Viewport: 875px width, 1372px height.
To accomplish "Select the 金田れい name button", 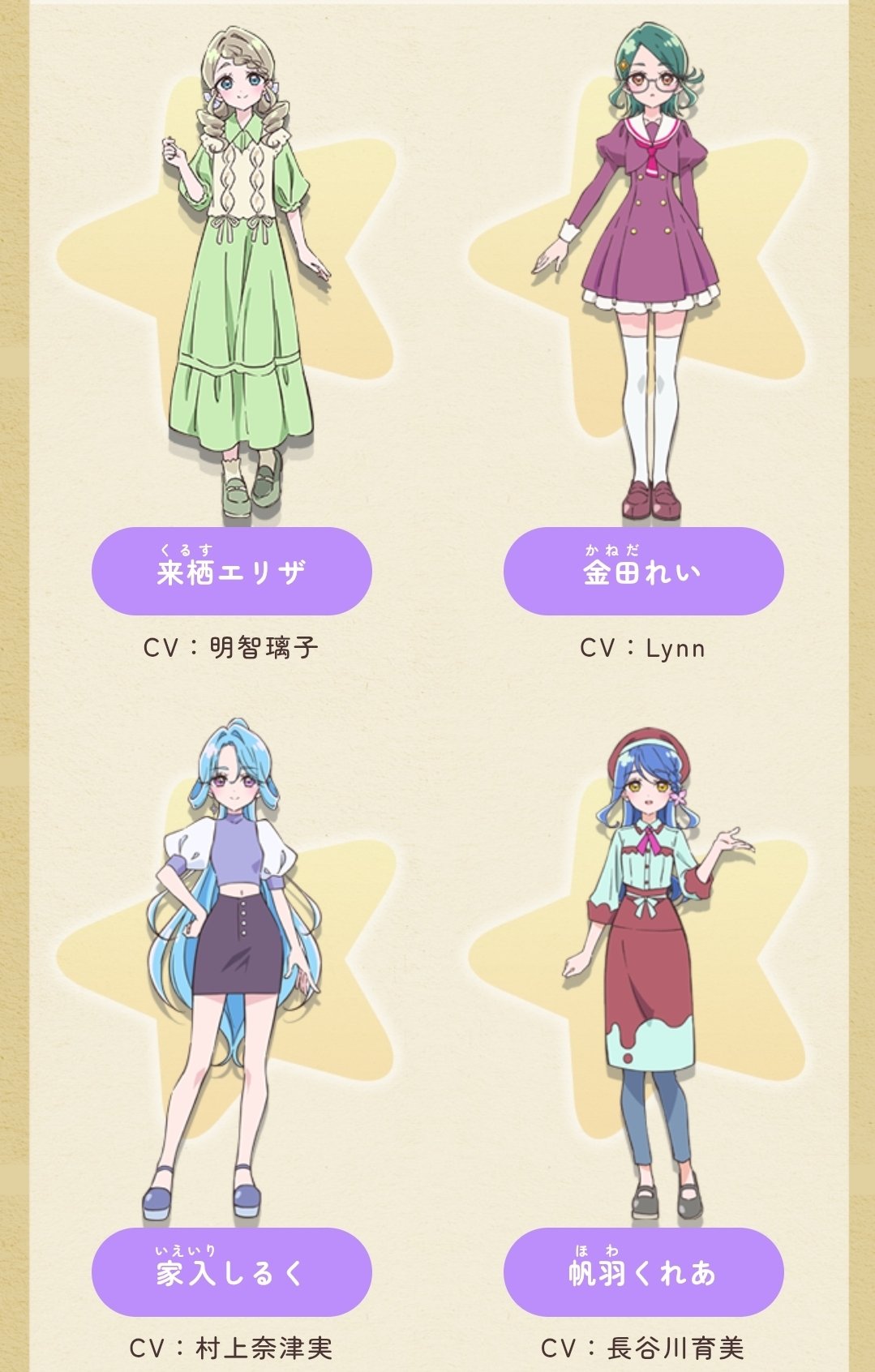I will 643,571.
